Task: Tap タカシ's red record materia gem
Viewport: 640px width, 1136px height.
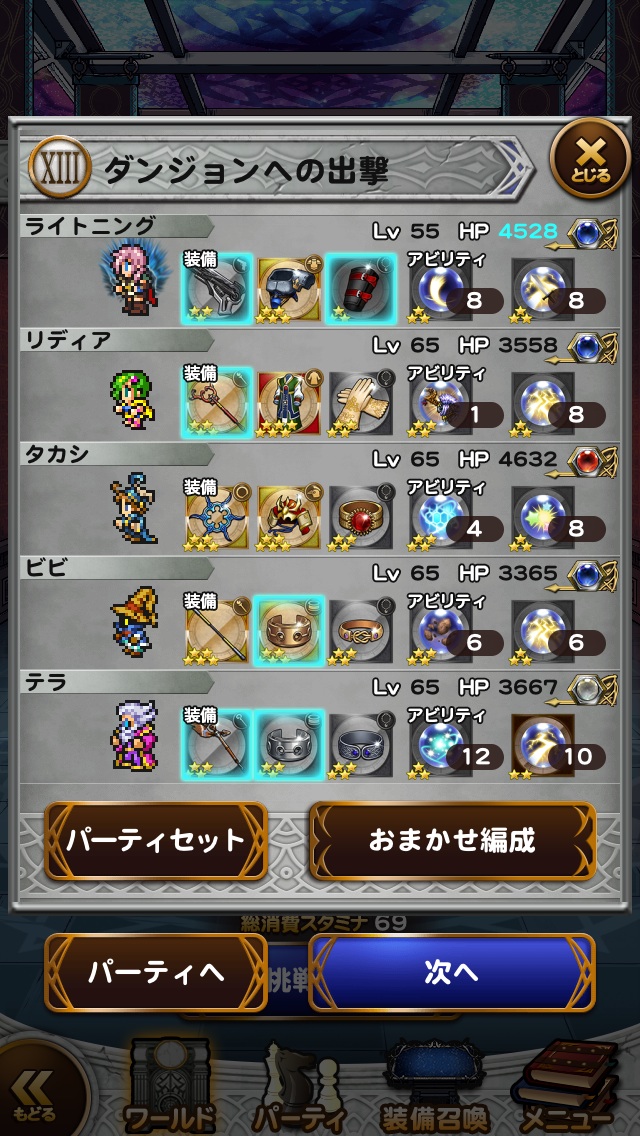Action: pos(596,460)
